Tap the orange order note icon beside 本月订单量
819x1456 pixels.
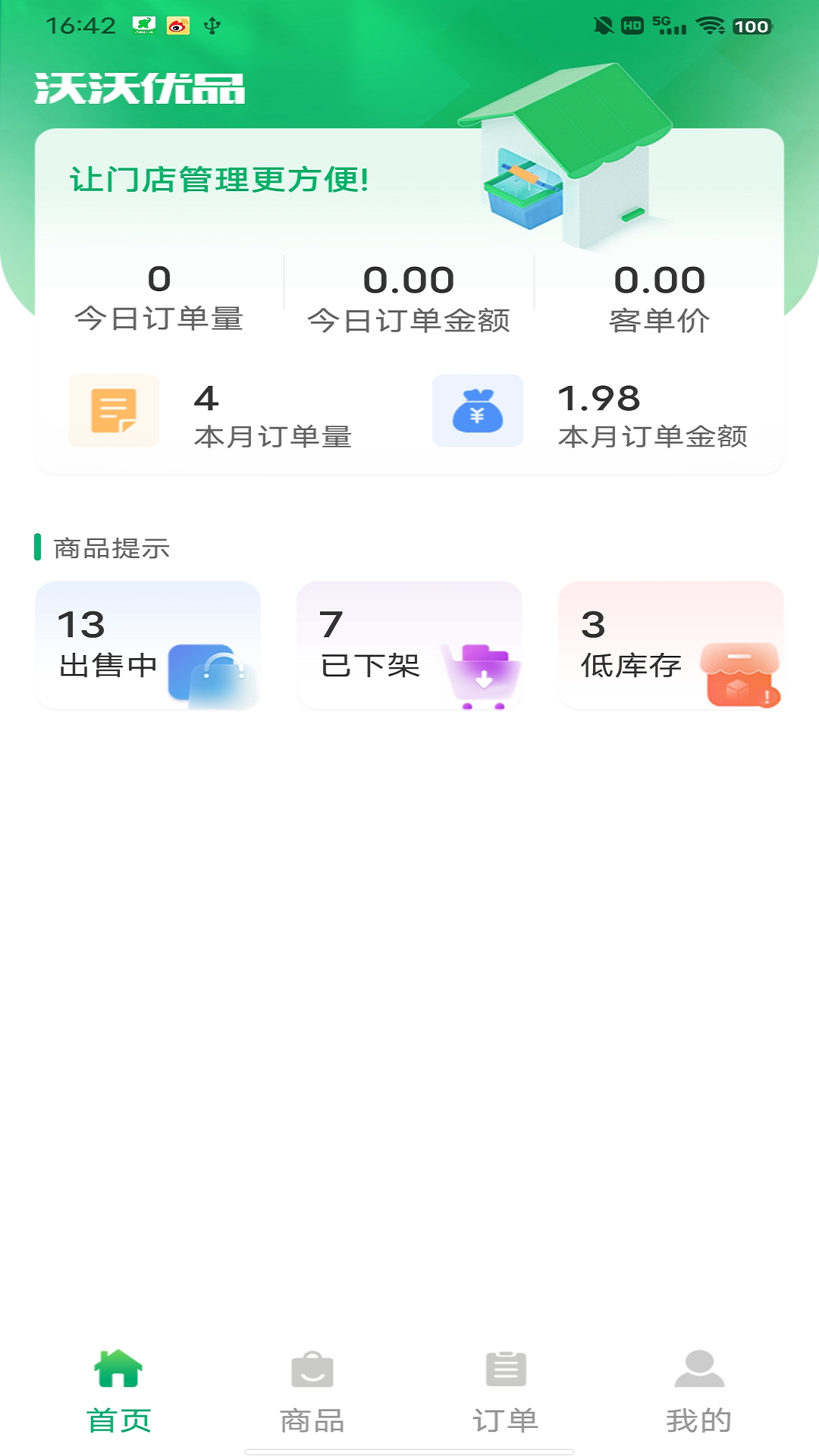pyautogui.click(x=112, y=410)
